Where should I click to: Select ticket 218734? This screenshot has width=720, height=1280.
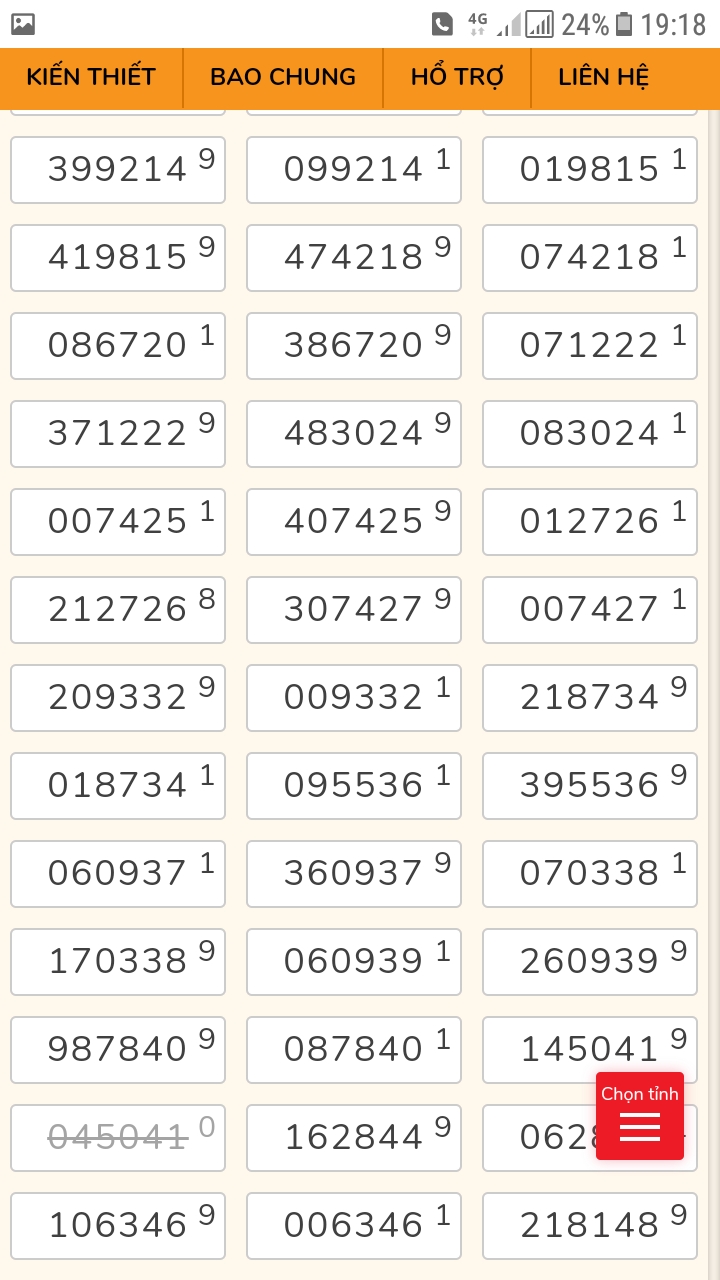[590, 698]
